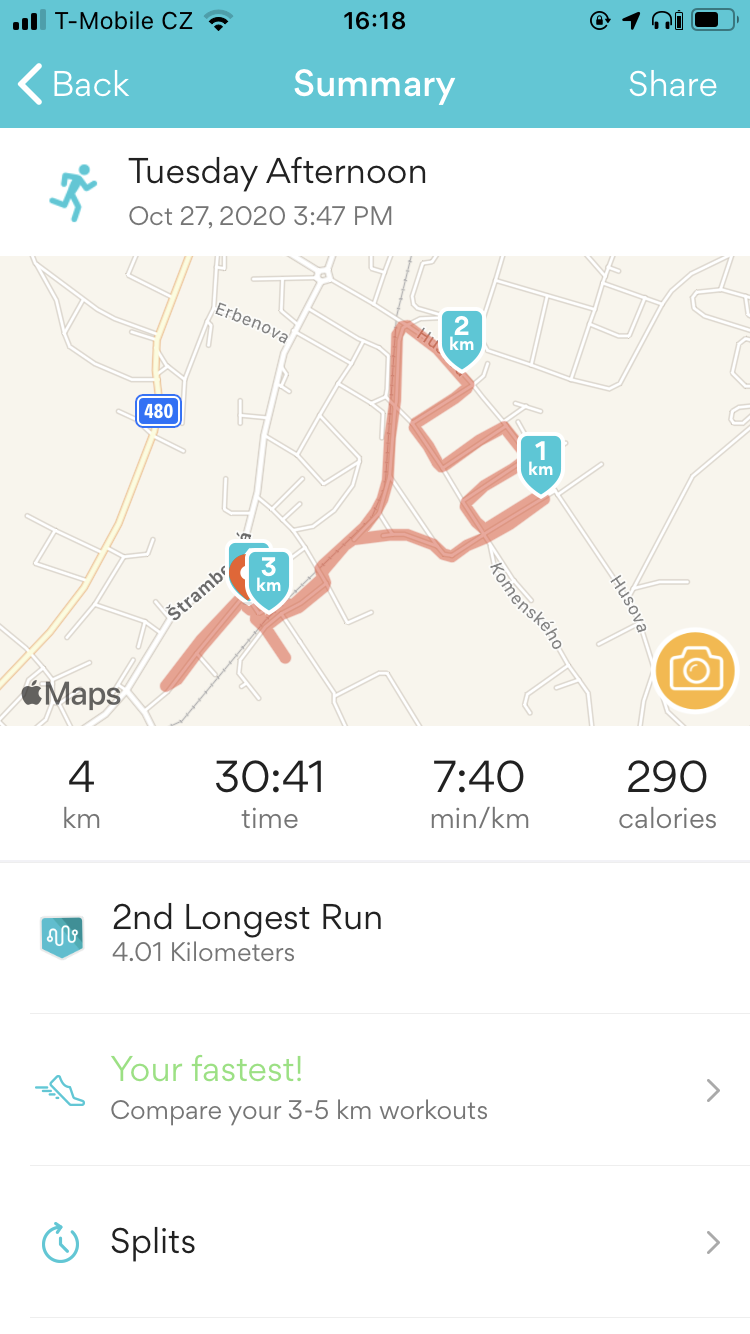
Task: Add a photo with the camera button
Action: coord(696,670)
